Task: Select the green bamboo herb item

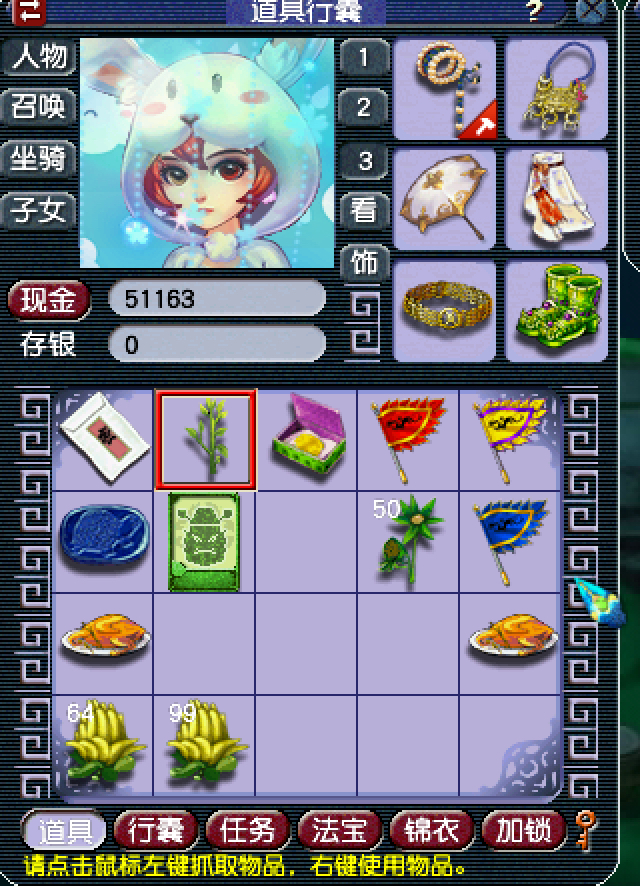Action: pos(206,440)
